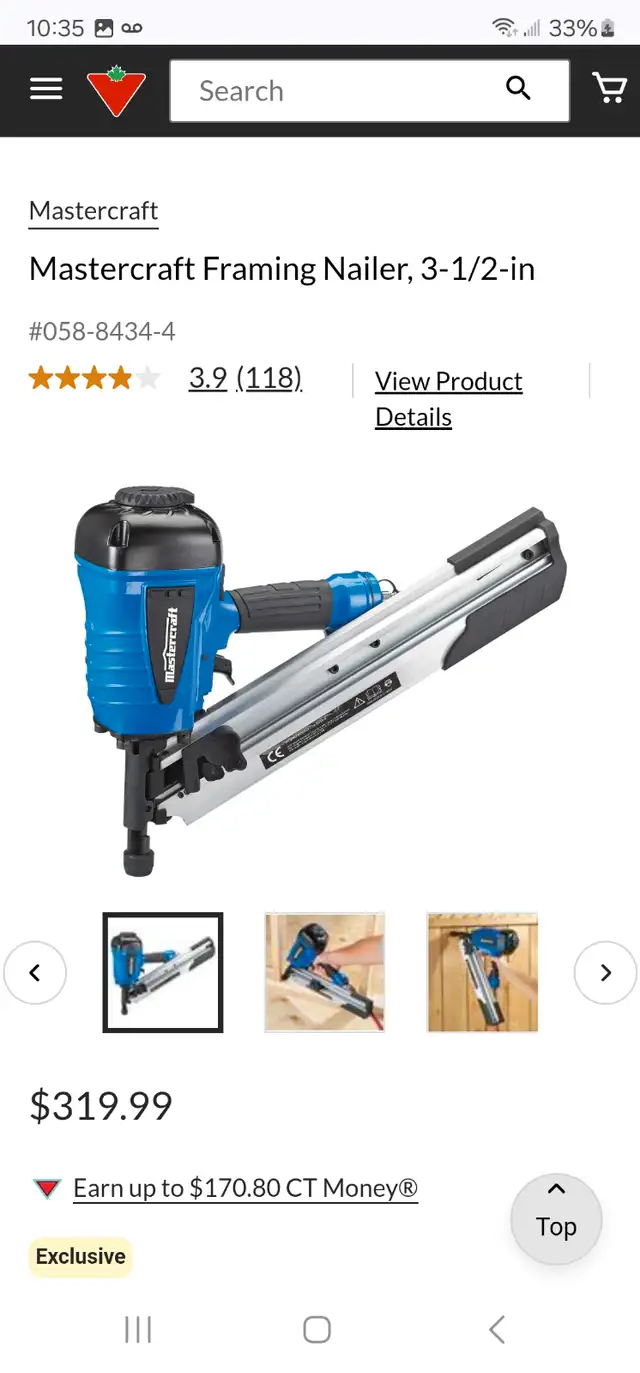This screenshot has width=640, height=1373.
Task: Open recent apps from the navigation bar
Action: tap(138, 1329)
